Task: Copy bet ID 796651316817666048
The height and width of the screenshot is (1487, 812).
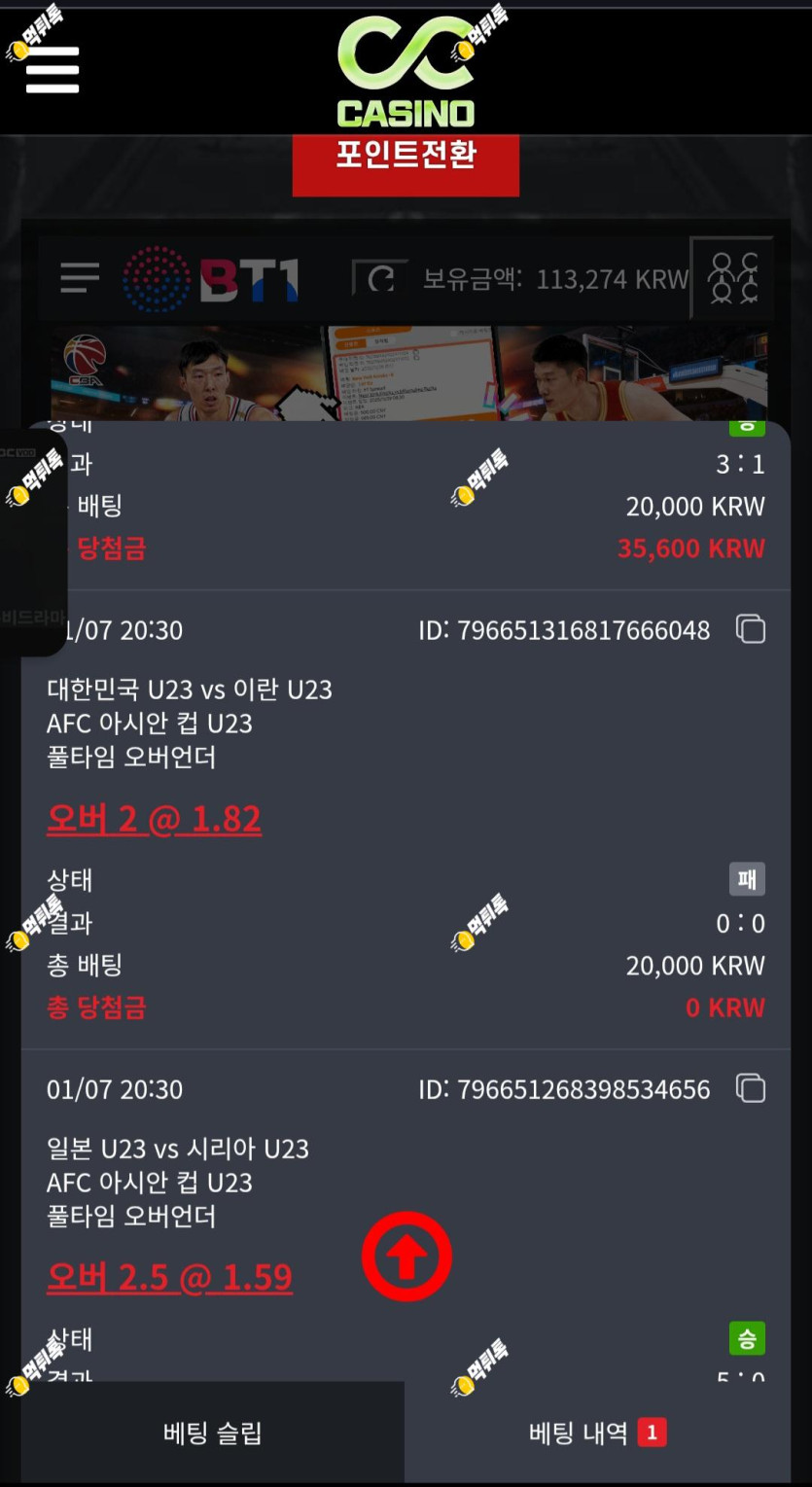Action: pos(750,629)
